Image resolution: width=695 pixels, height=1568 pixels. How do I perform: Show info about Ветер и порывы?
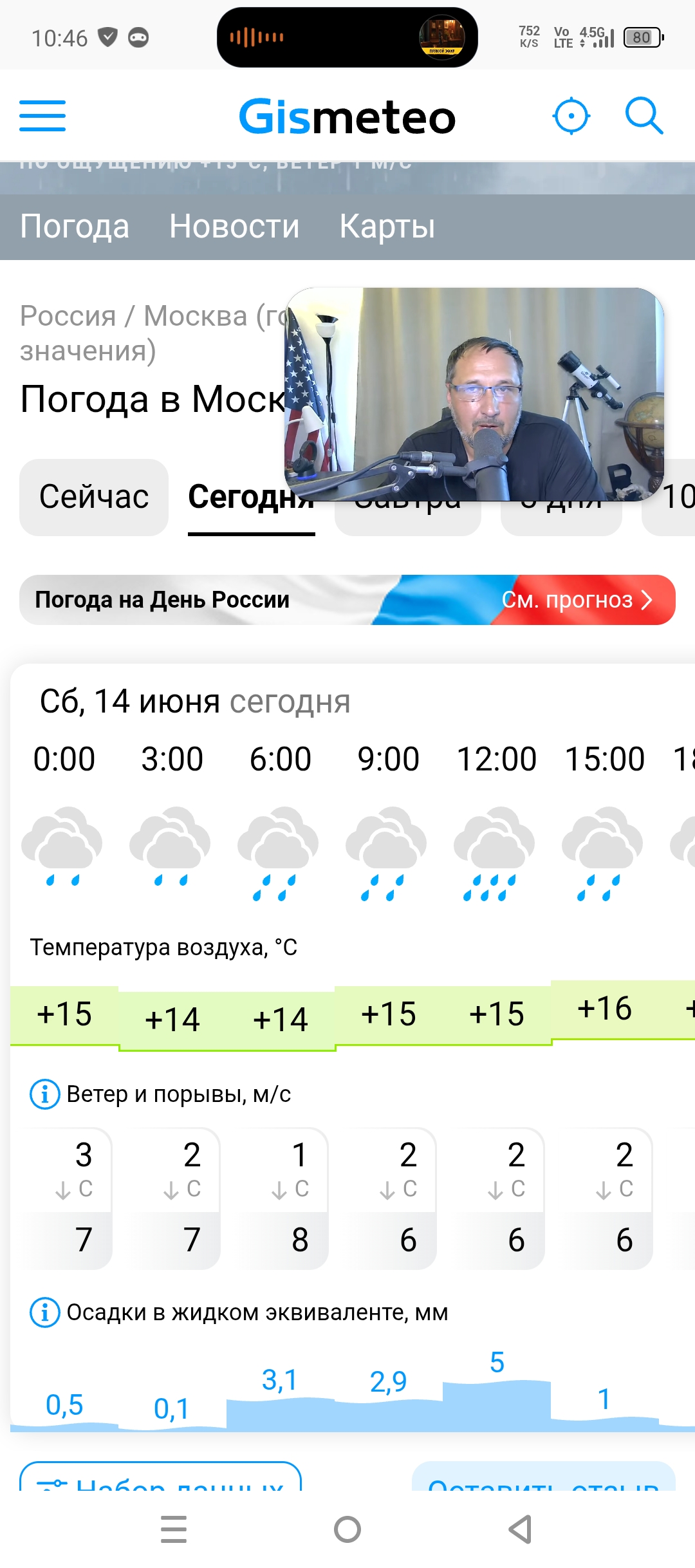coord(45,1094)
